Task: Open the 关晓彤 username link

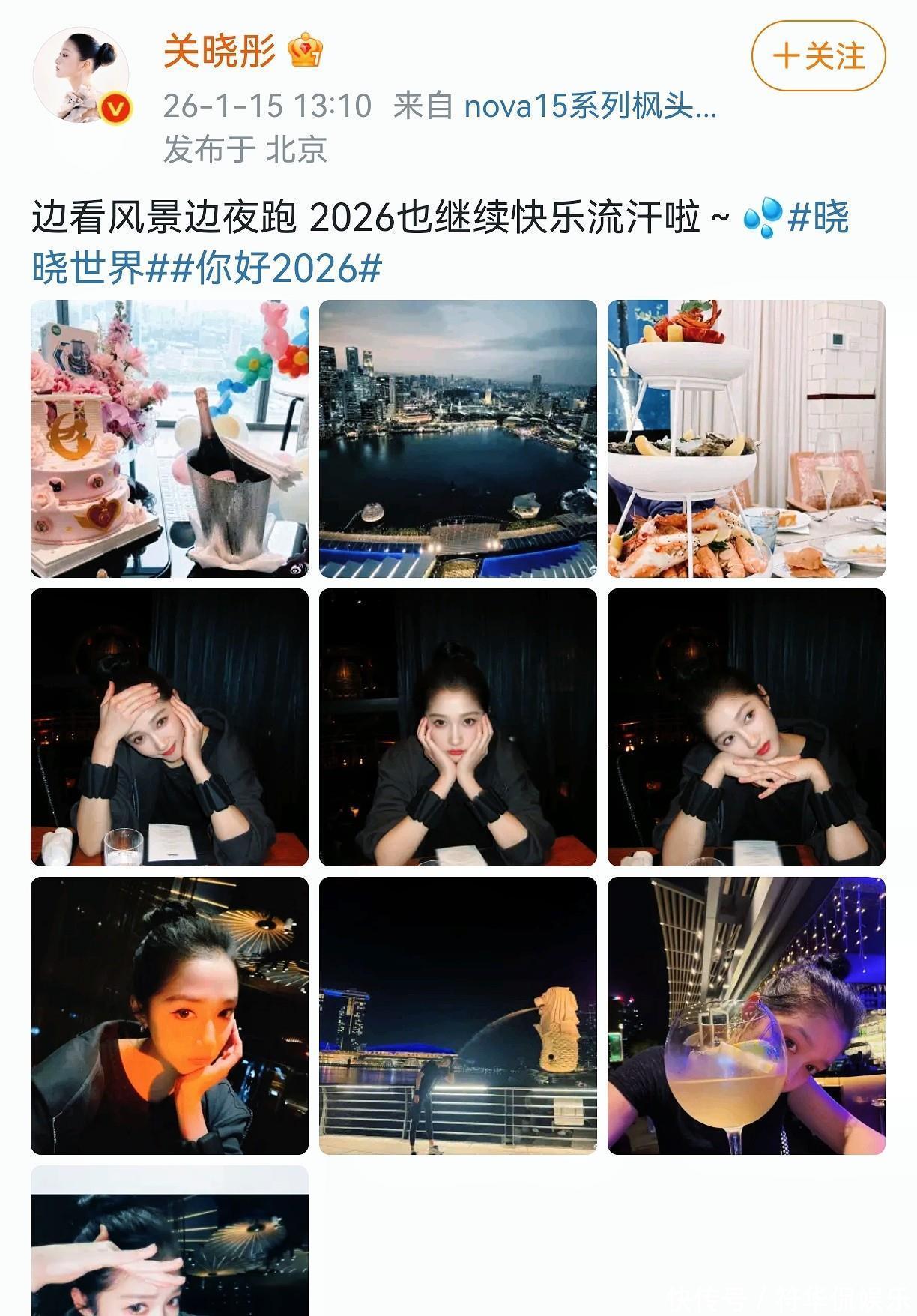Action: click(x=220, y=53)
